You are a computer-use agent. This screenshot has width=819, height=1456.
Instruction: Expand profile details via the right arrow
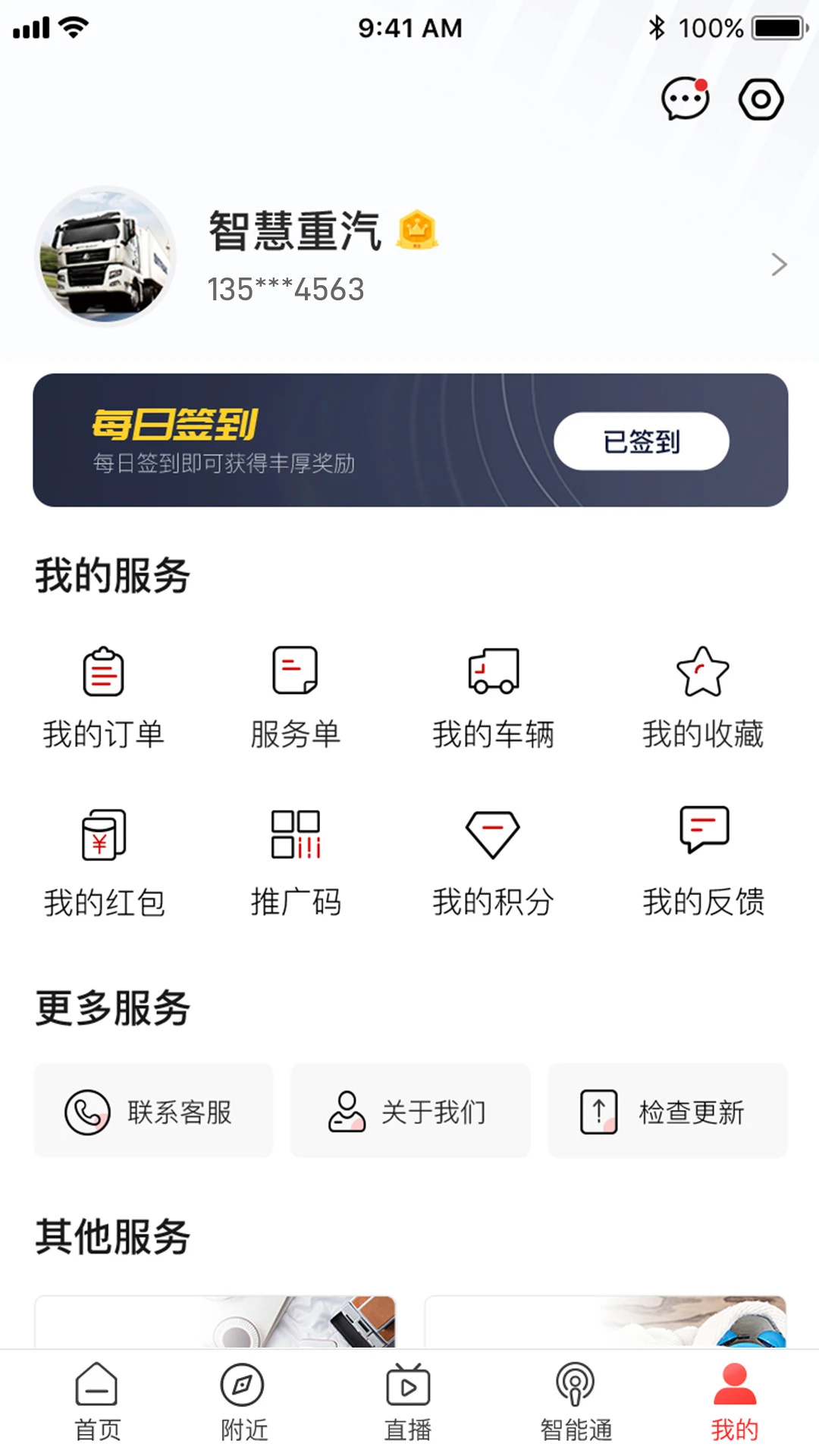click(779, 264)
